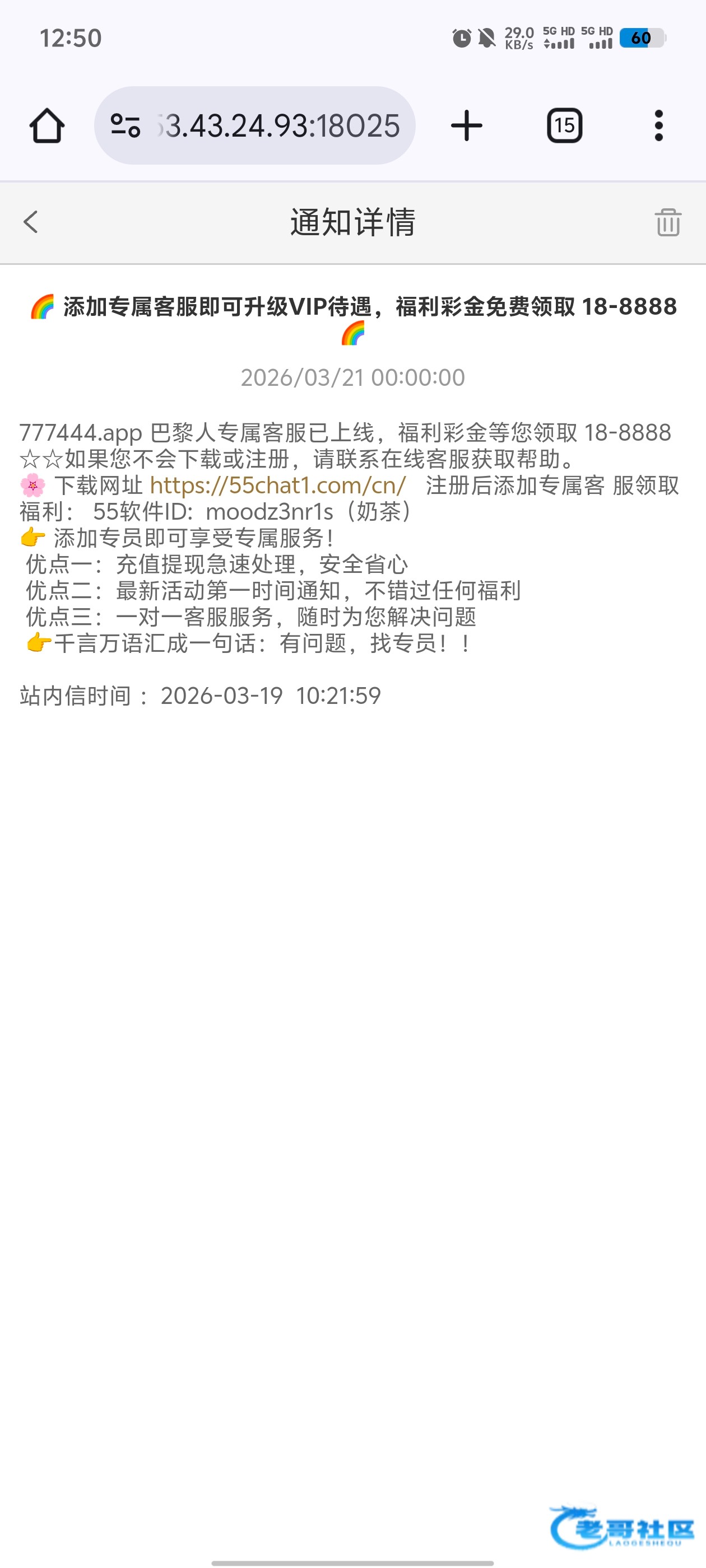Viewport: 706px width, 1568px height.
Task: Tap the browser address bar
Action: [x=254, y=125]
